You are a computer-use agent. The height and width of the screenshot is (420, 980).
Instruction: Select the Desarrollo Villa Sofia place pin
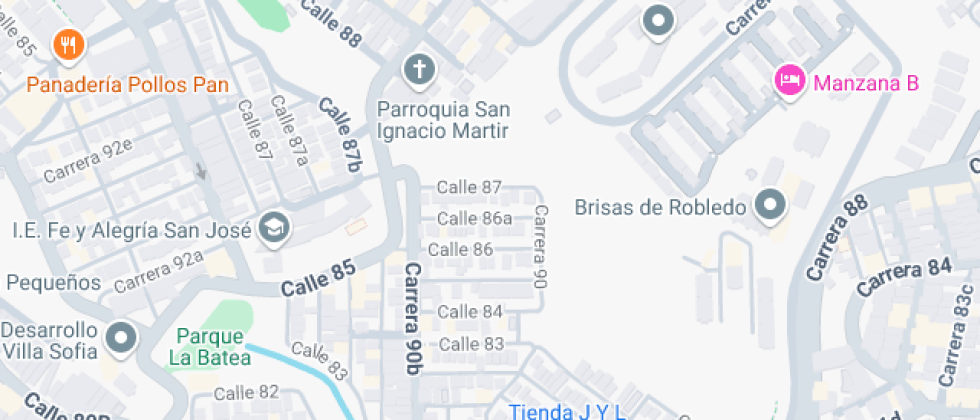(x=121, y=339)
